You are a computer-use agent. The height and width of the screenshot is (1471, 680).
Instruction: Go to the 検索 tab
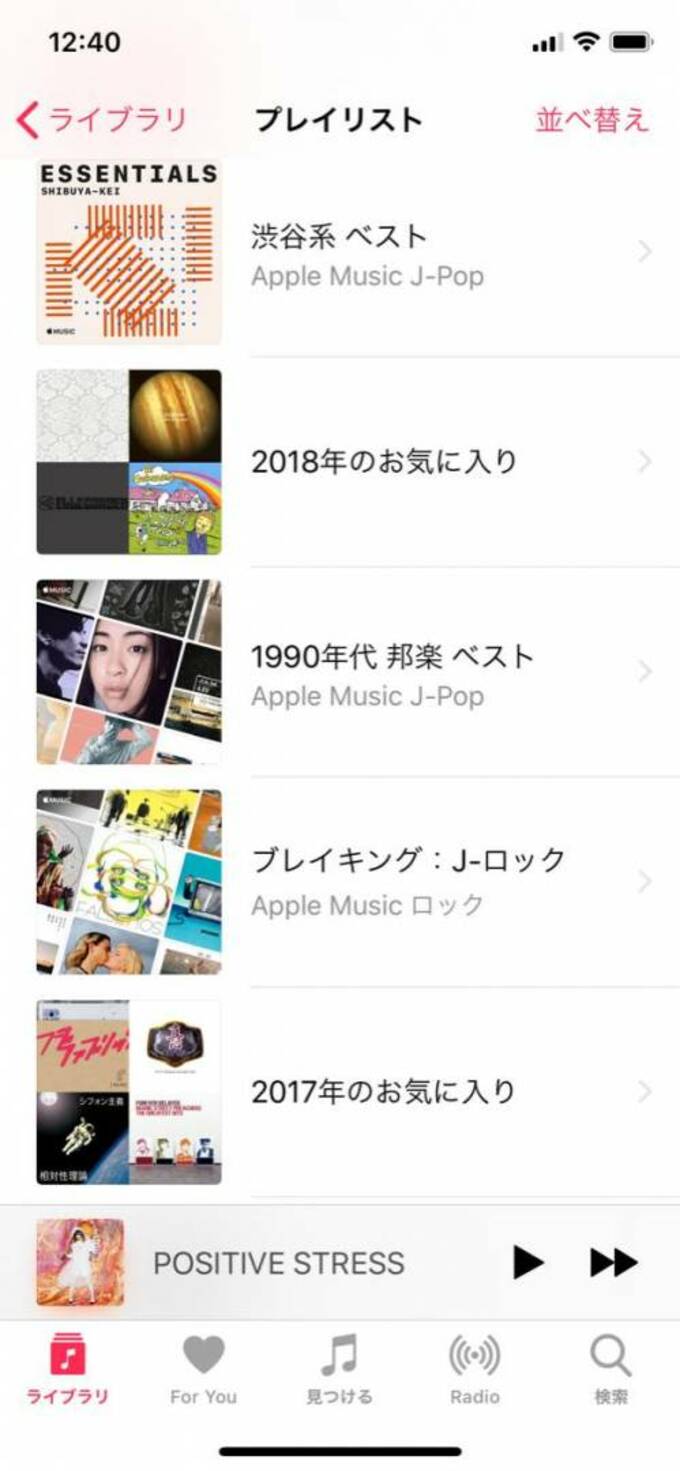pos(610,1370)
